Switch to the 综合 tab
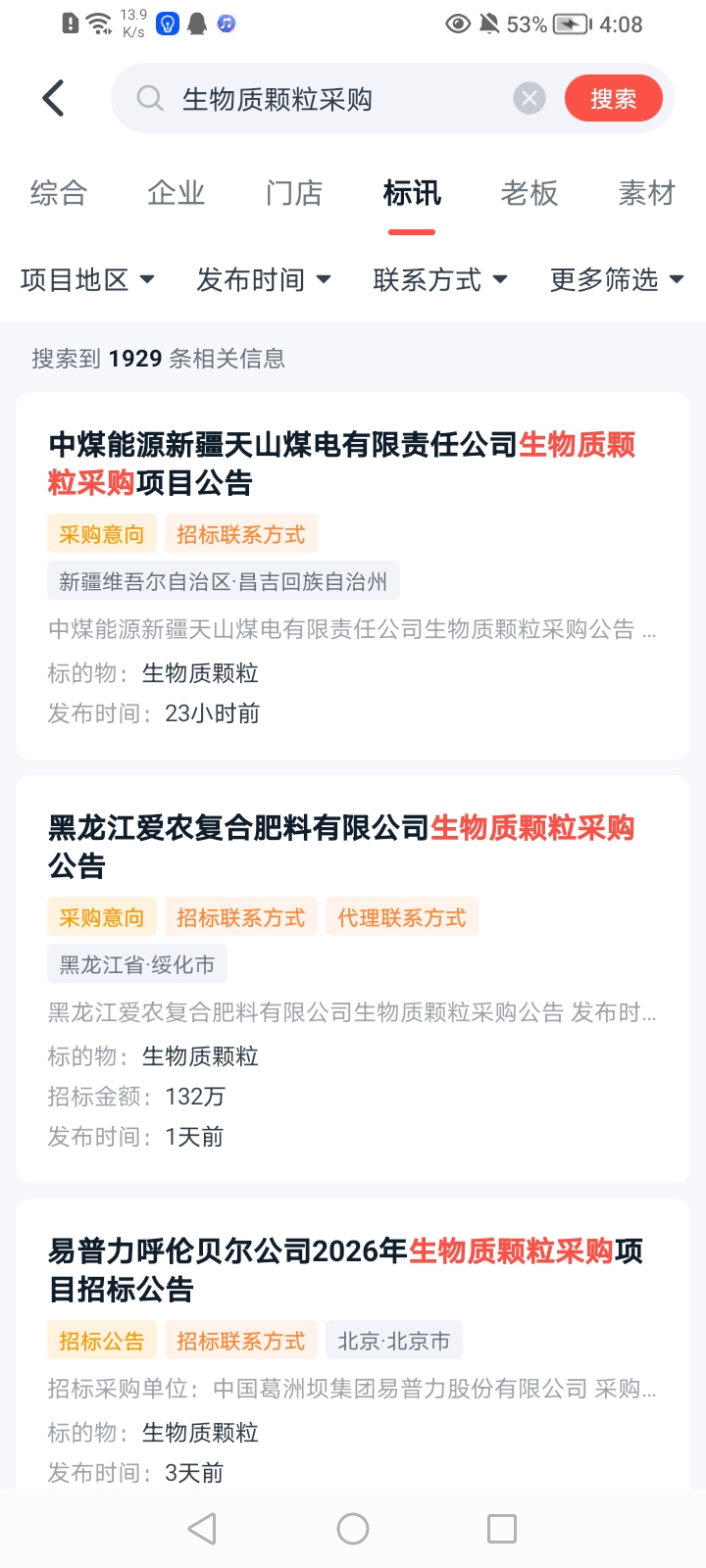The height and width of the screenshot is (1568, 706). 59,193
